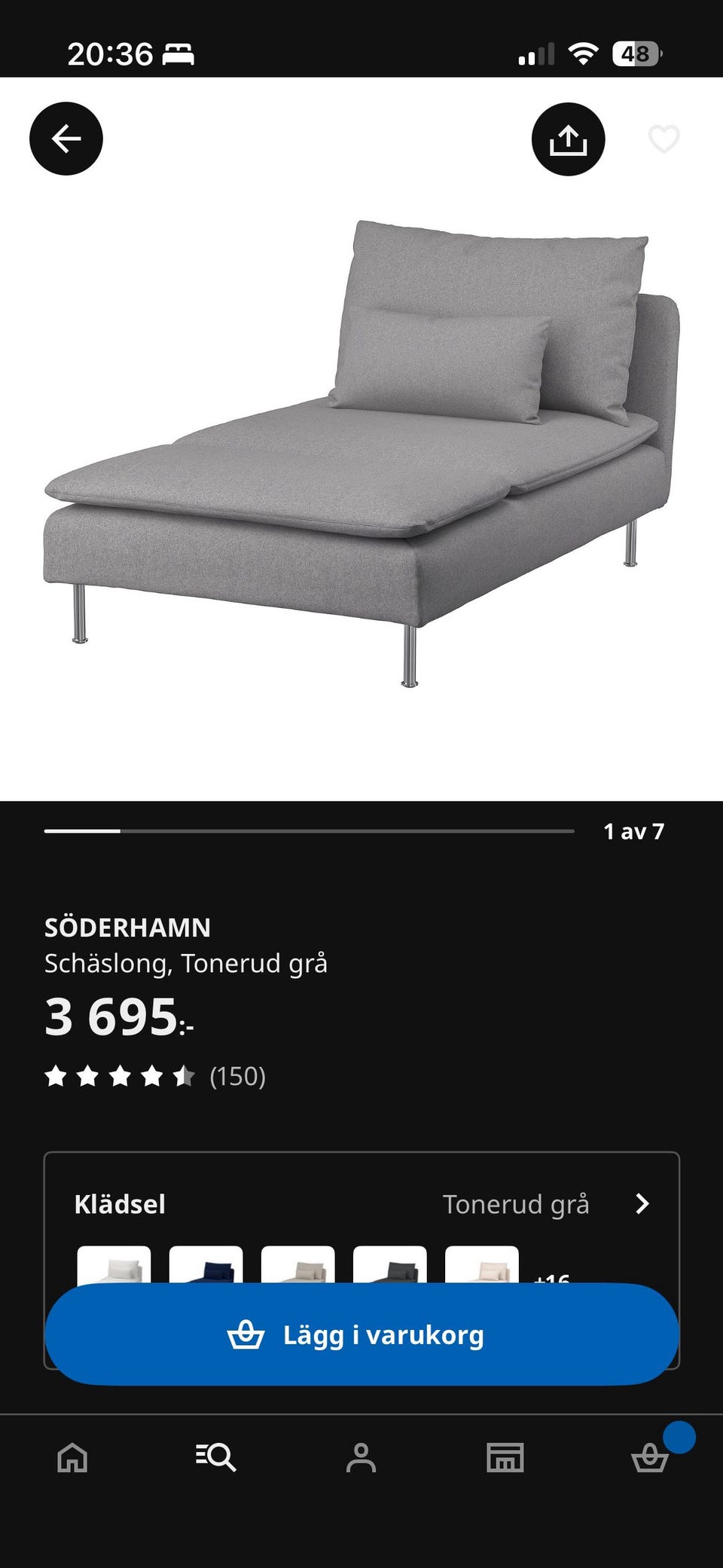The width and height of the screenshot is (723, 1568).
Task: Share this SÖDERHAMN product
Action: pyautogui.click(x=568, y=139)
